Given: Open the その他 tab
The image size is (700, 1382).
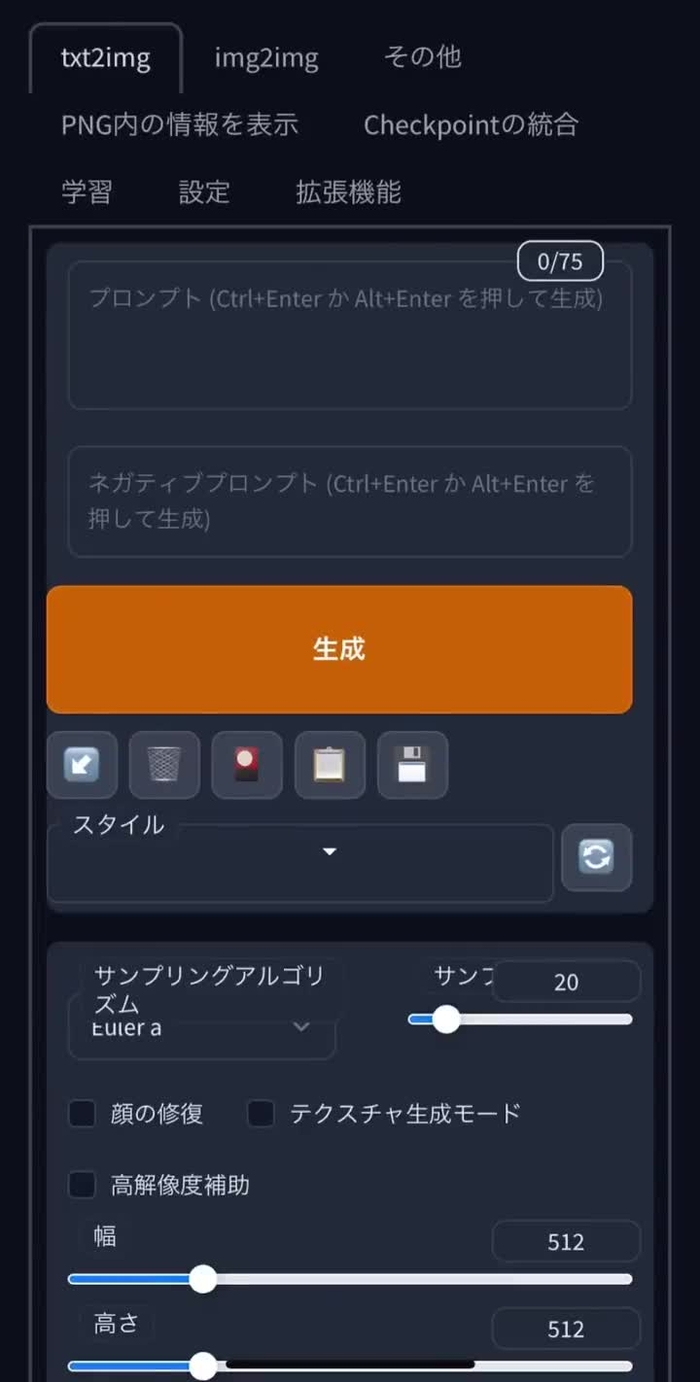Looking at the screenshot, I should (422, 57).
